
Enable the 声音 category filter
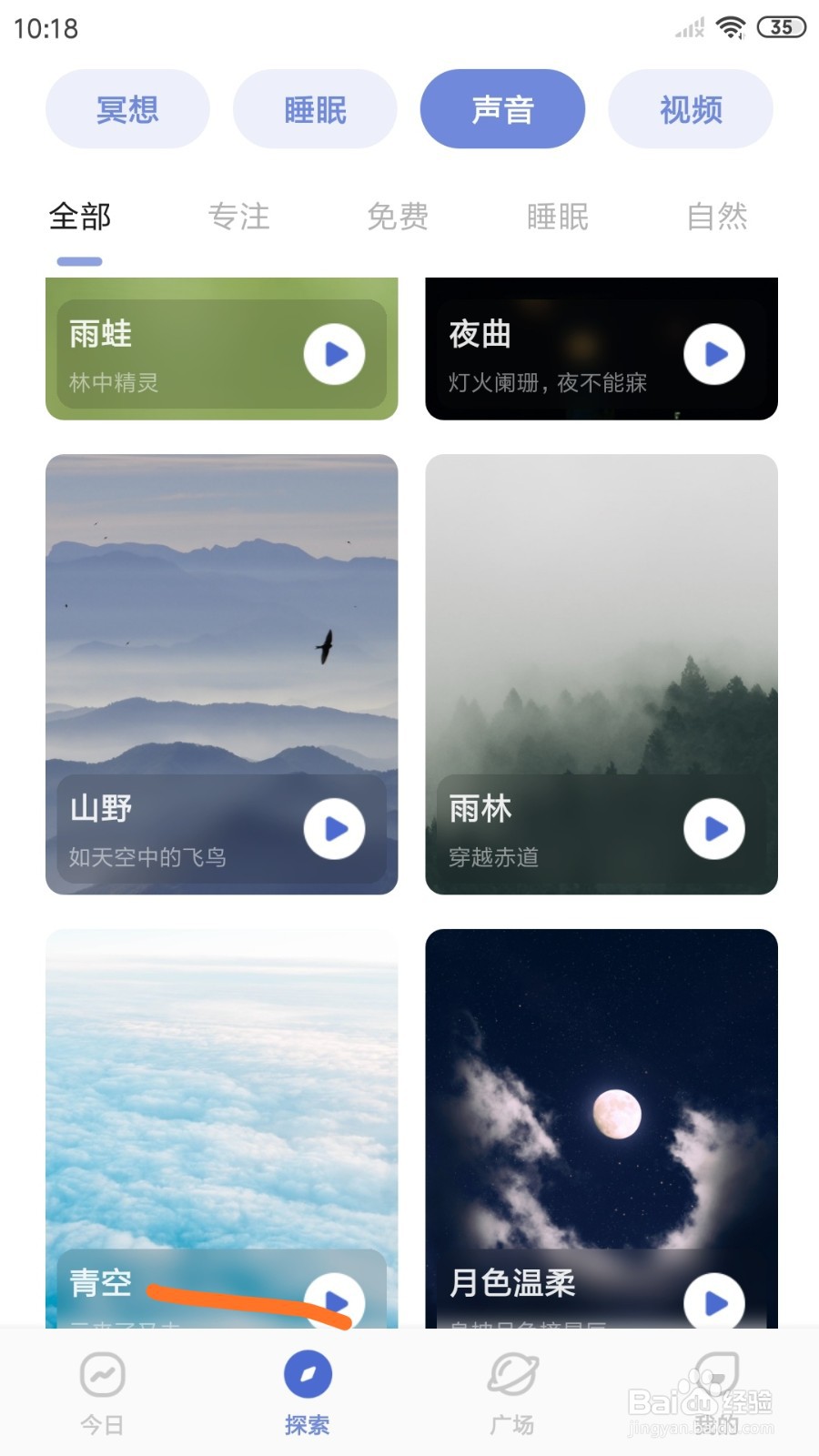pos(502,108)
